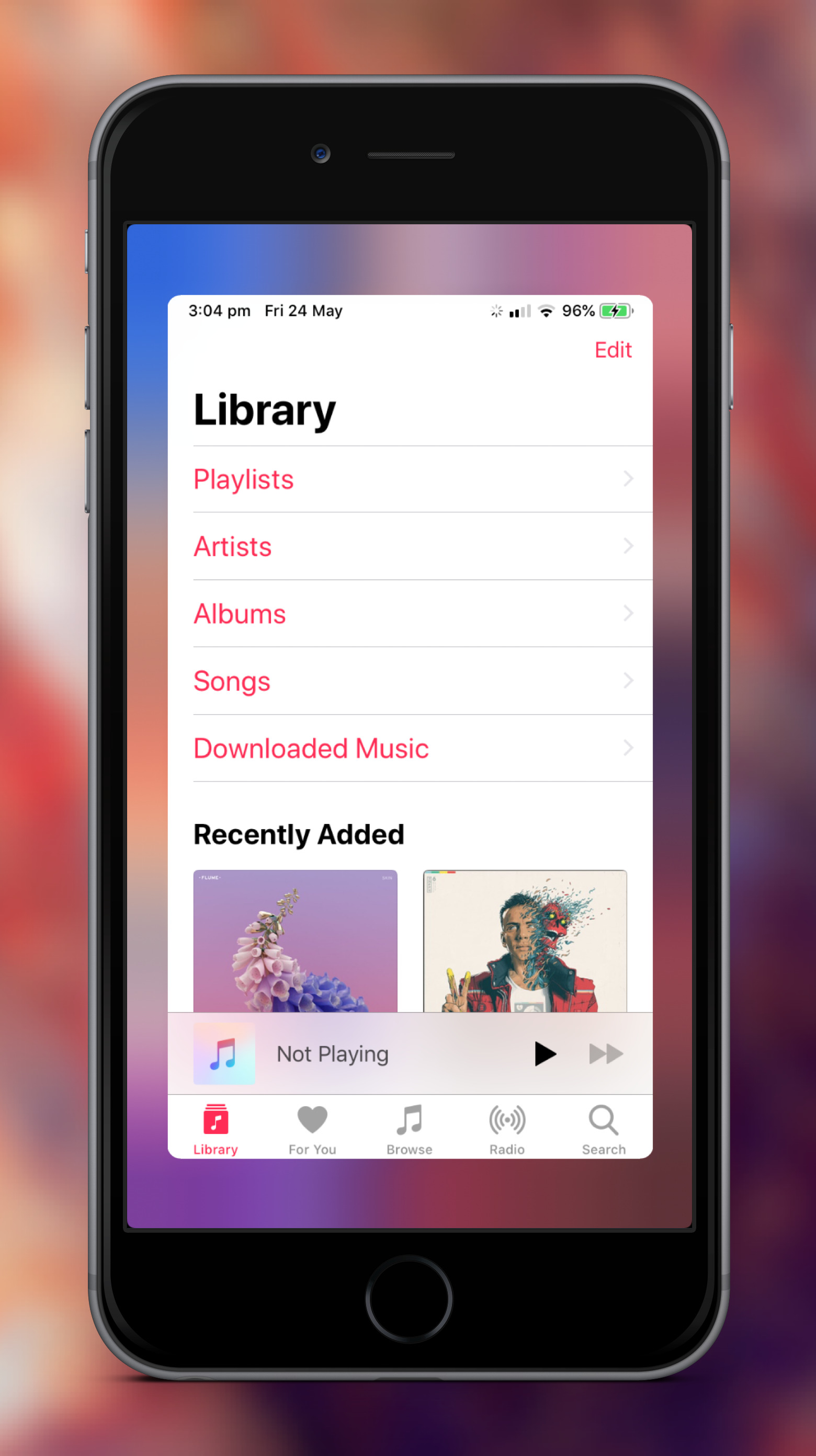View Downloaded Music
The height and width of the screenshot is (1456, 816).
pos(413,748)
